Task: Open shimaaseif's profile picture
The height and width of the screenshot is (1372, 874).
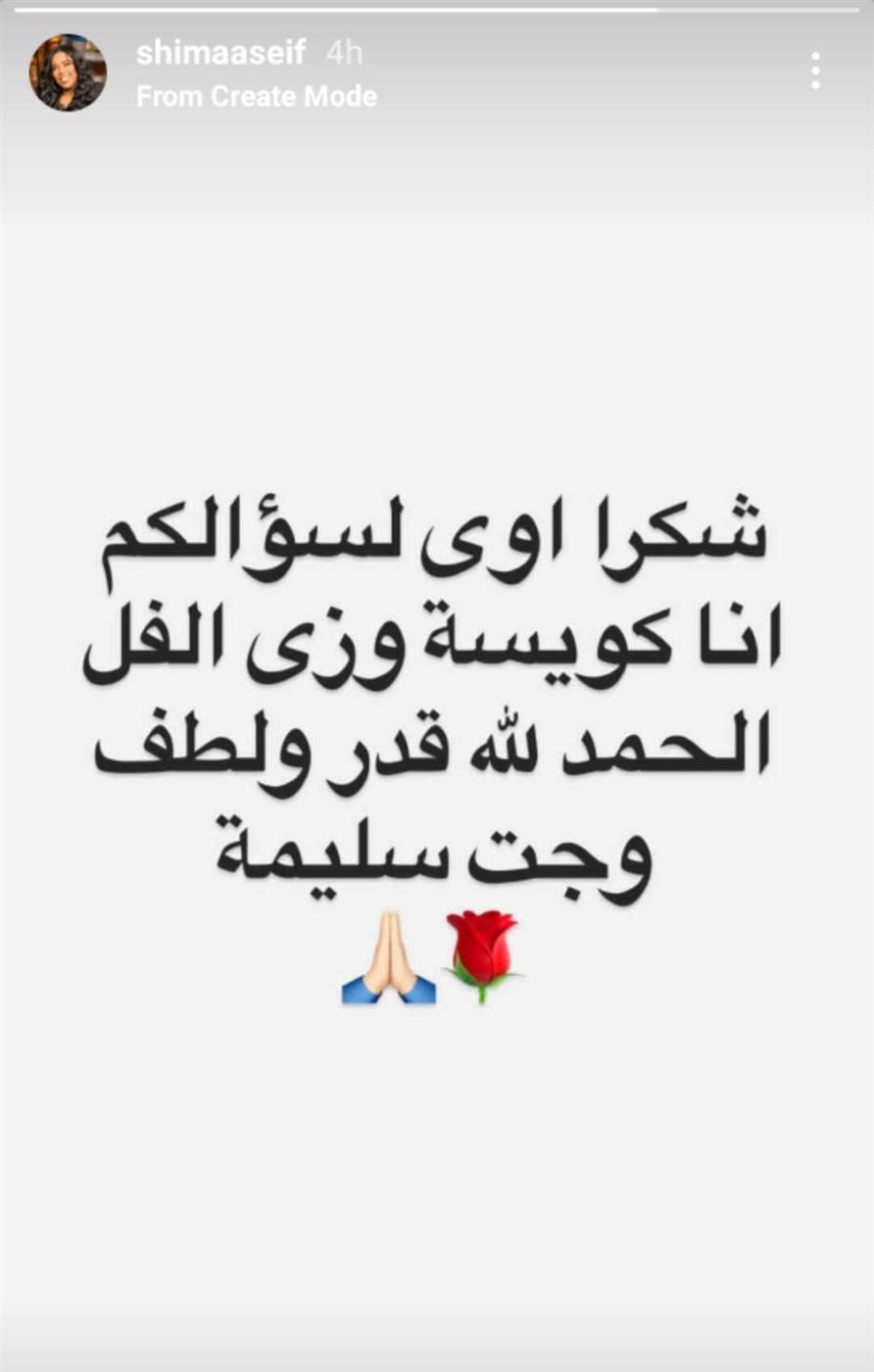Action: [x=68, y=73]
